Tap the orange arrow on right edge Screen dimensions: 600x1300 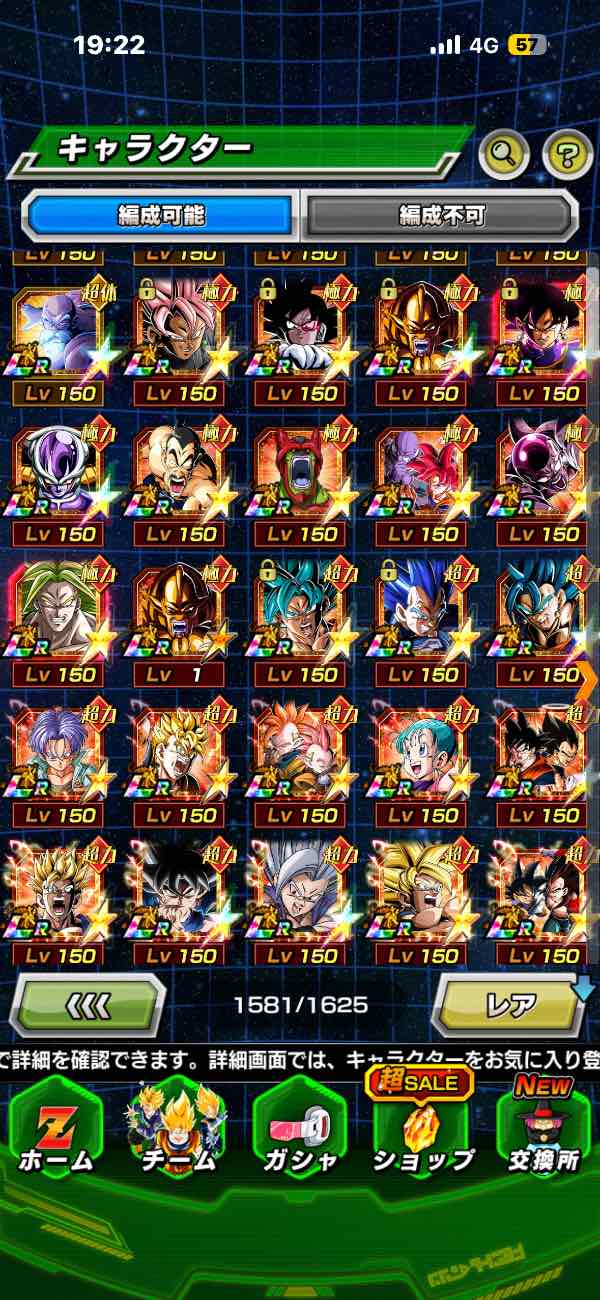(x=588, y=680)
